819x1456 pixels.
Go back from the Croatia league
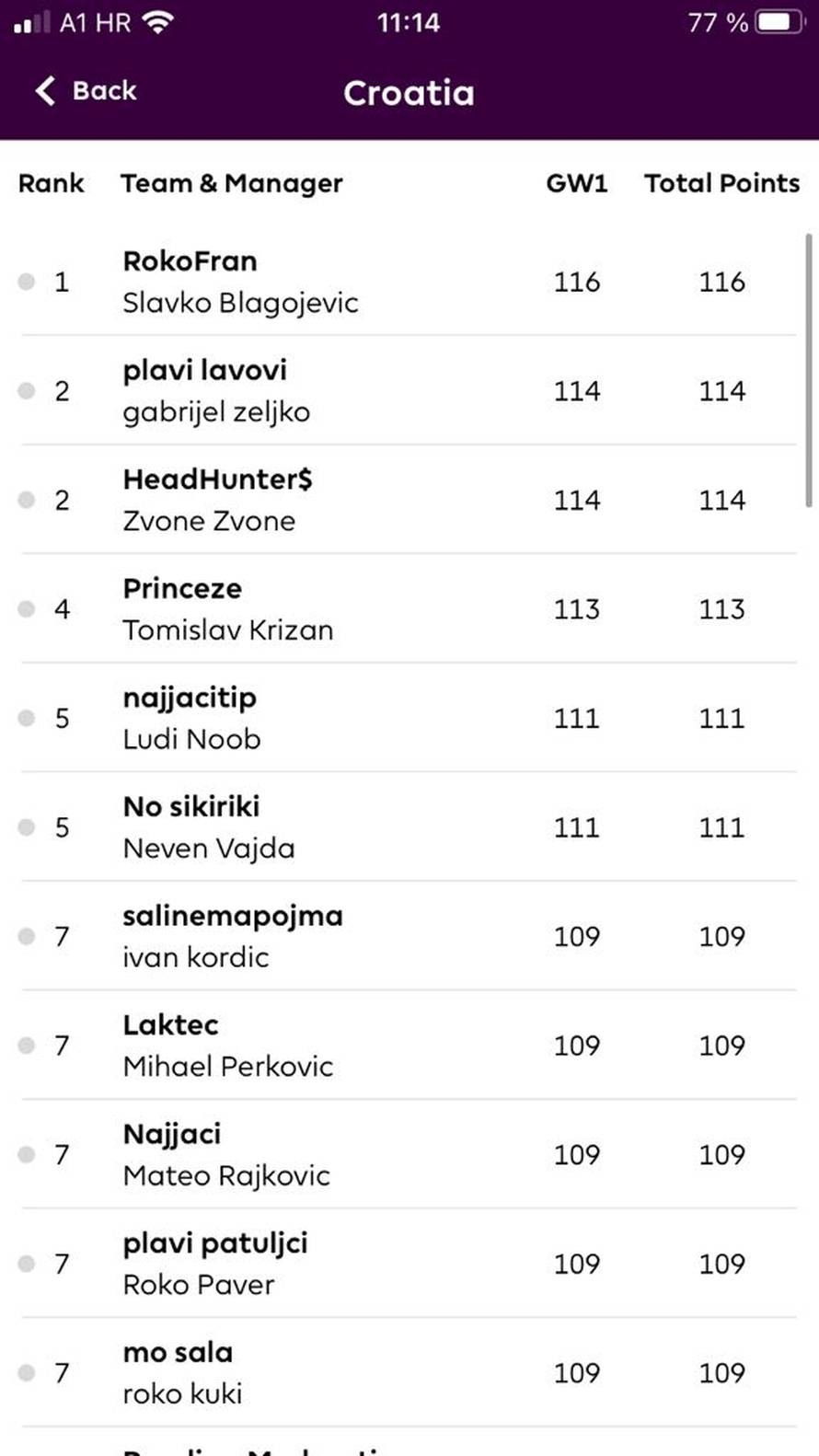tap(86, 91)
